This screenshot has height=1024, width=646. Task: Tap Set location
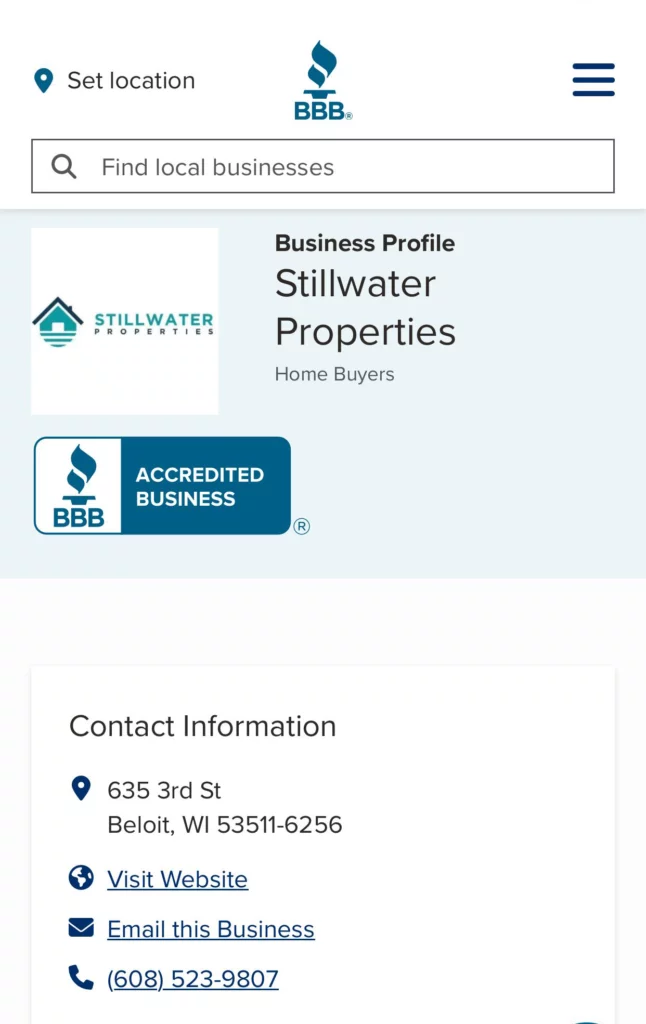click(x=114, y=81)
